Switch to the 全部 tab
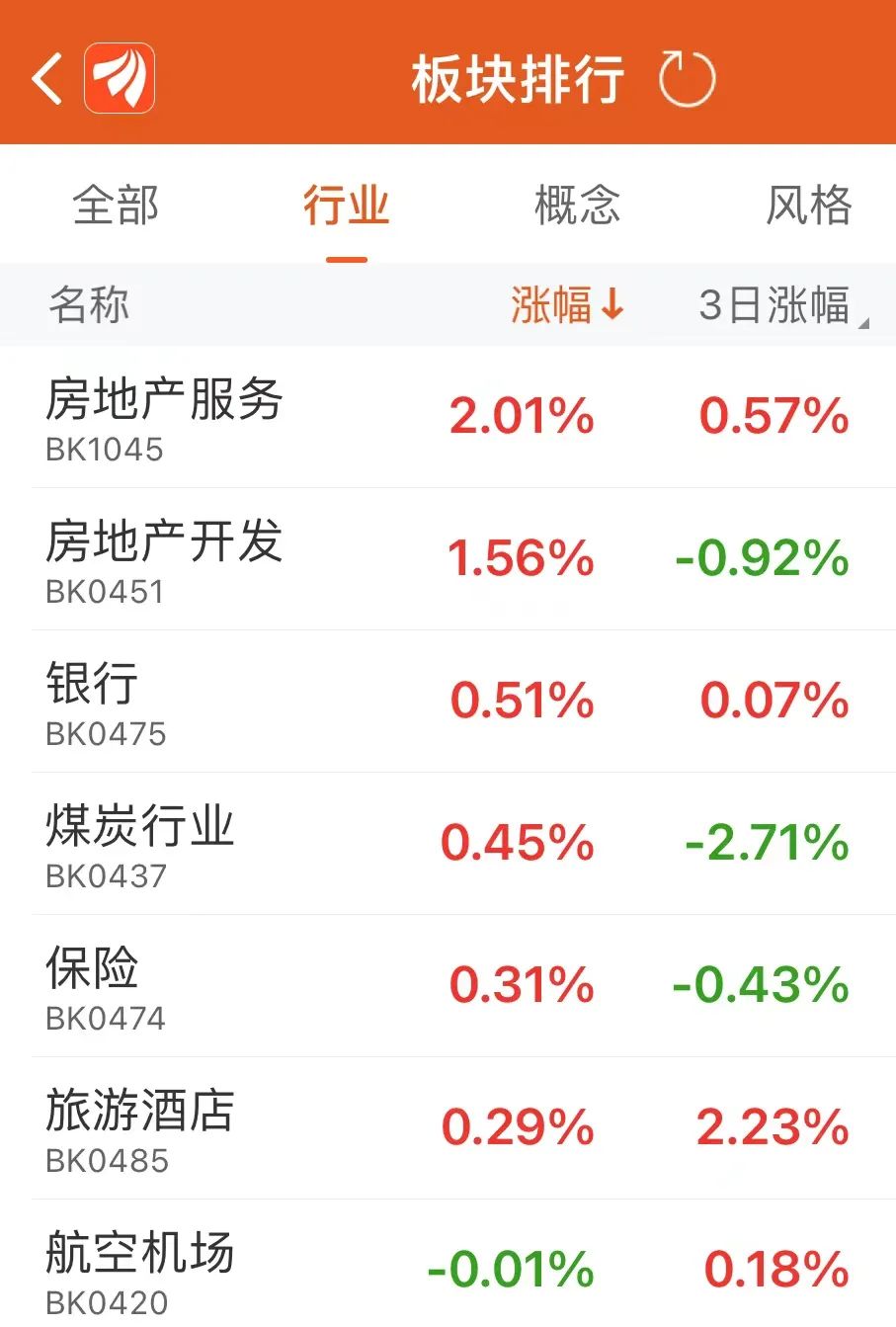This screenshot has height=1327, width=896. (119, 207)
